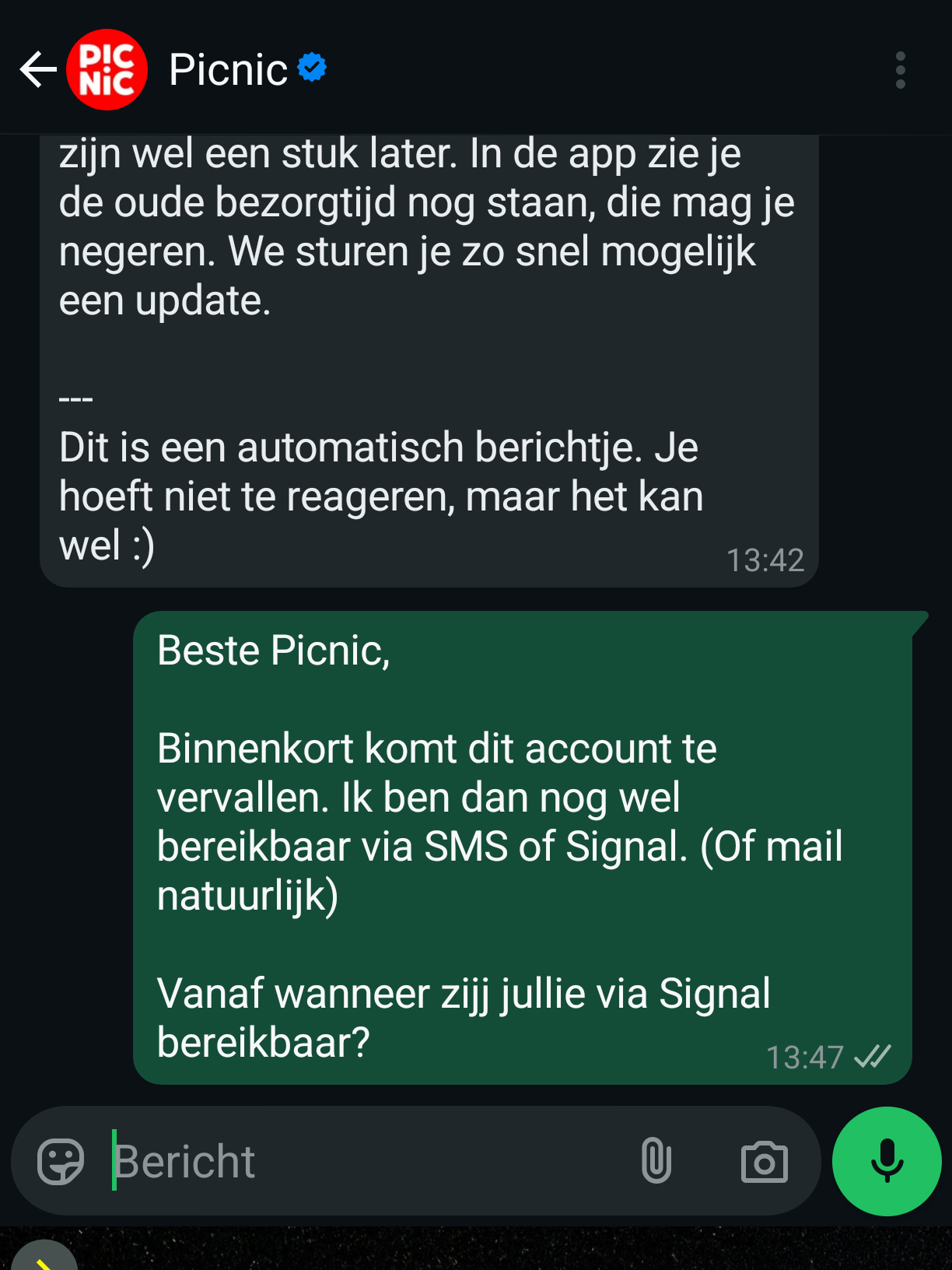The width and height of the screenshot is (952, 1270).
Task: Open Picnic contact profile info
Action: click(229, 70)
